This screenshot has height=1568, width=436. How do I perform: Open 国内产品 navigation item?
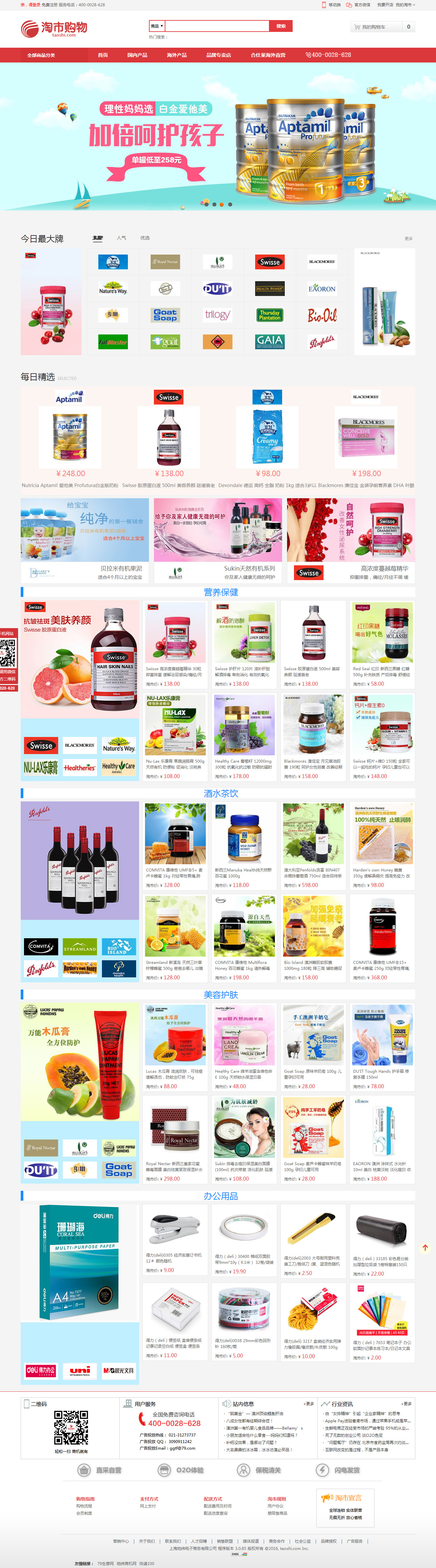[x=137, y=55]
